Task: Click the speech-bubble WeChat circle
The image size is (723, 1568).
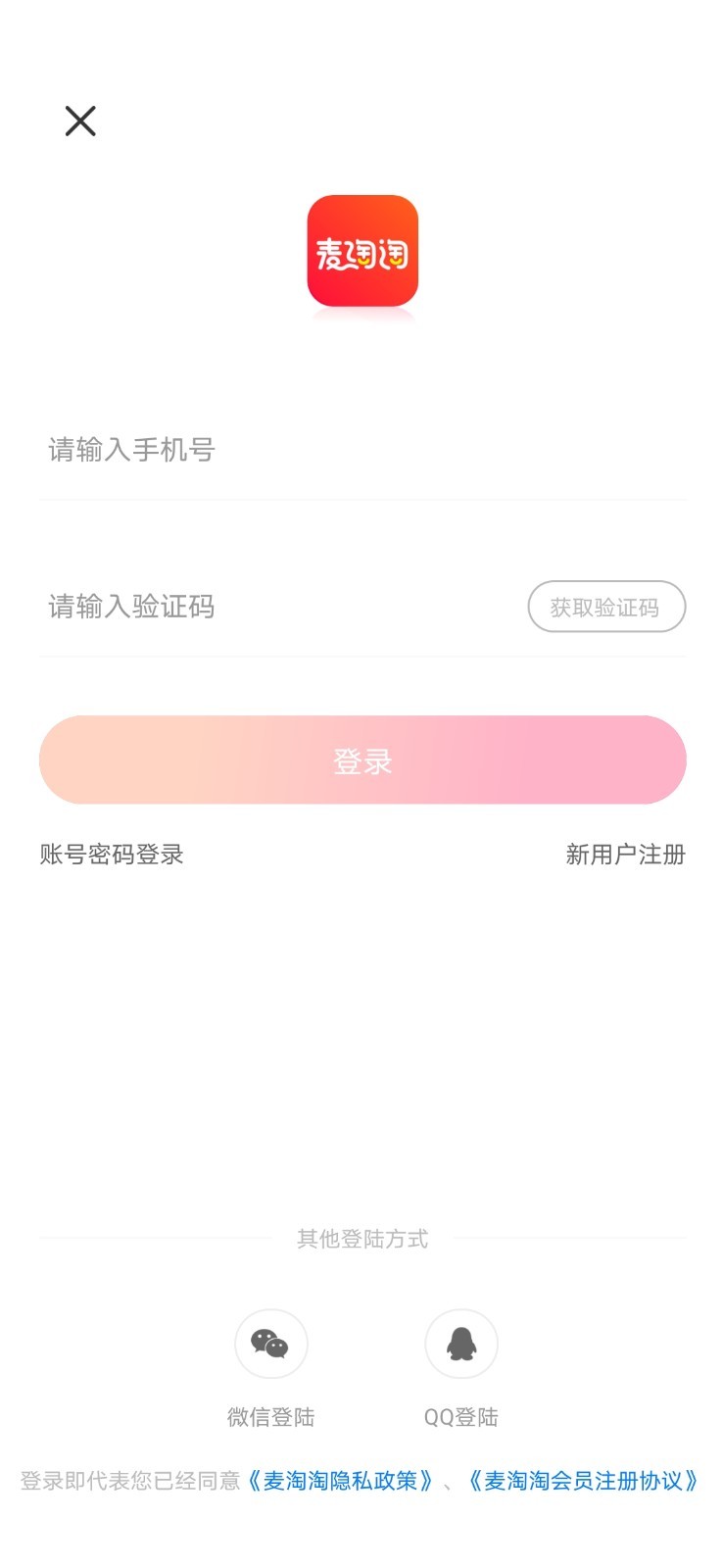Action: click(x=270, y=1344)
